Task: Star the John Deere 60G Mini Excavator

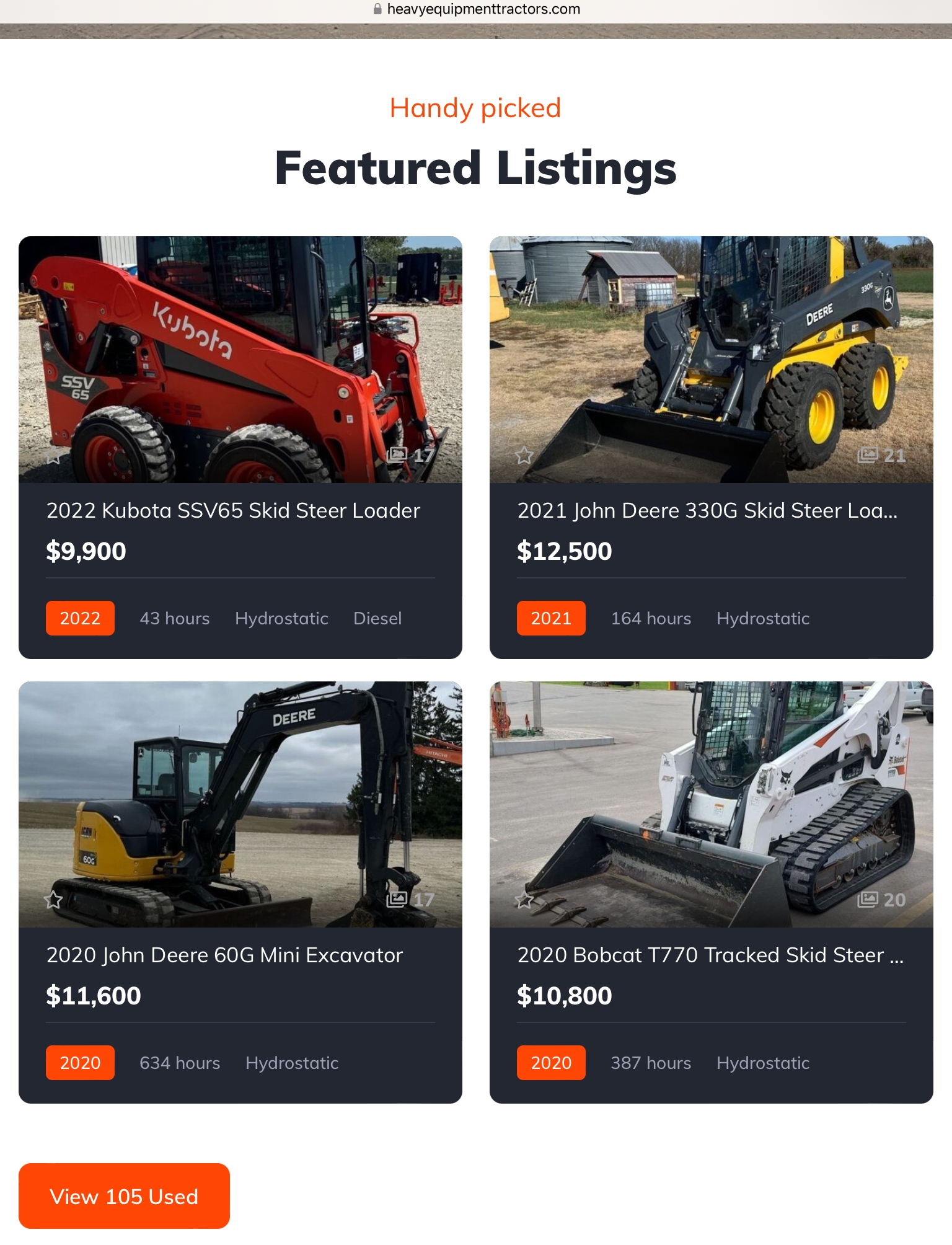Action: click(x=53, y=900)
